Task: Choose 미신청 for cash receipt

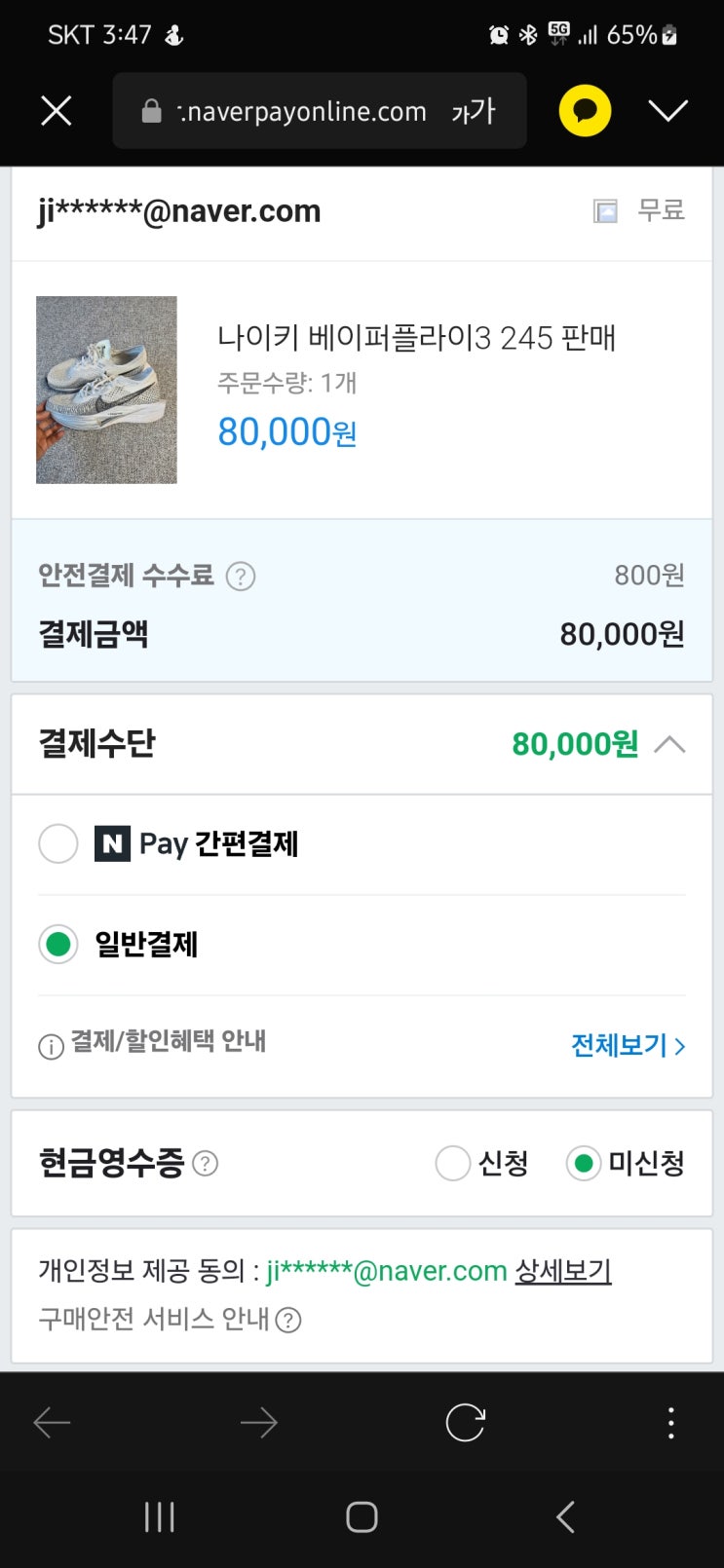Action: (584, 1163)
